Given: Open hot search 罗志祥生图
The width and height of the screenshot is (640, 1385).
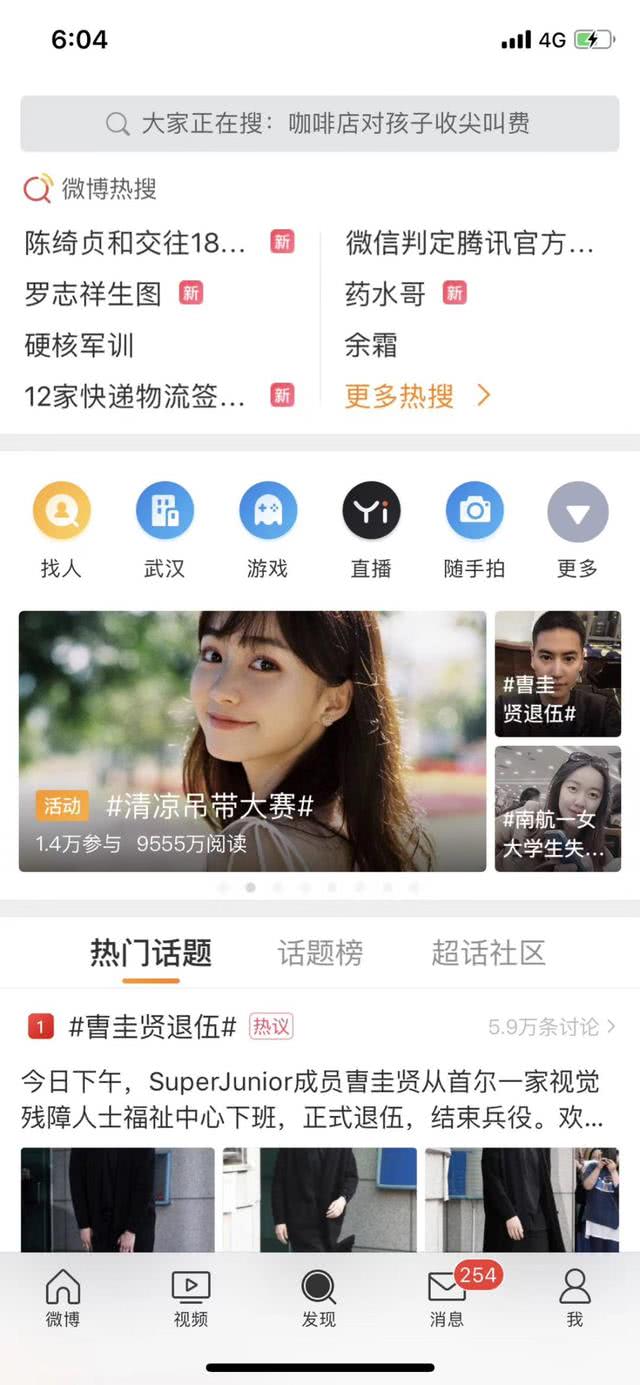Looking at the screenshot, I should [x=93, y=294].
